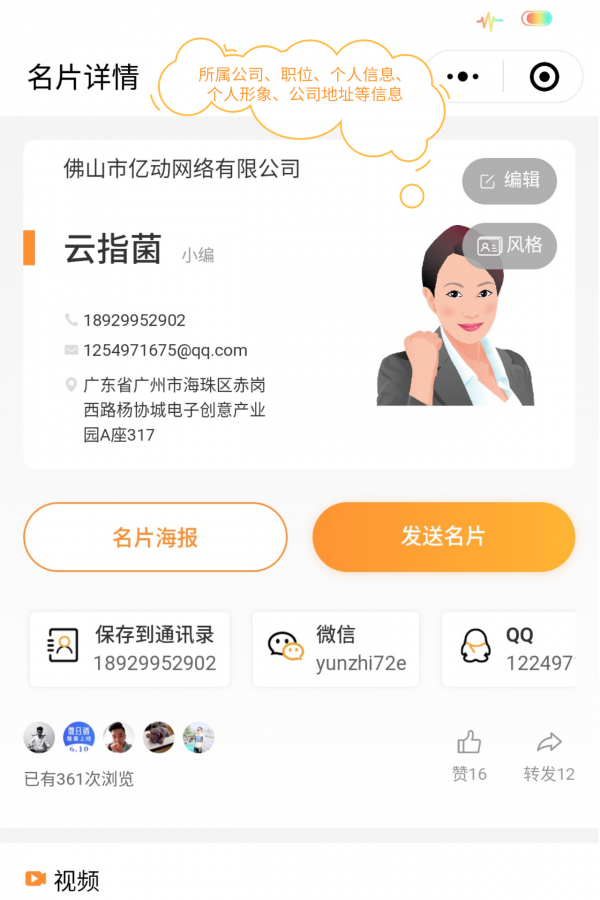The width and height of the screenshot is (600, 900).
Task: Select the 保存到通讯录 card to save the contact
Action: [130, 649]
